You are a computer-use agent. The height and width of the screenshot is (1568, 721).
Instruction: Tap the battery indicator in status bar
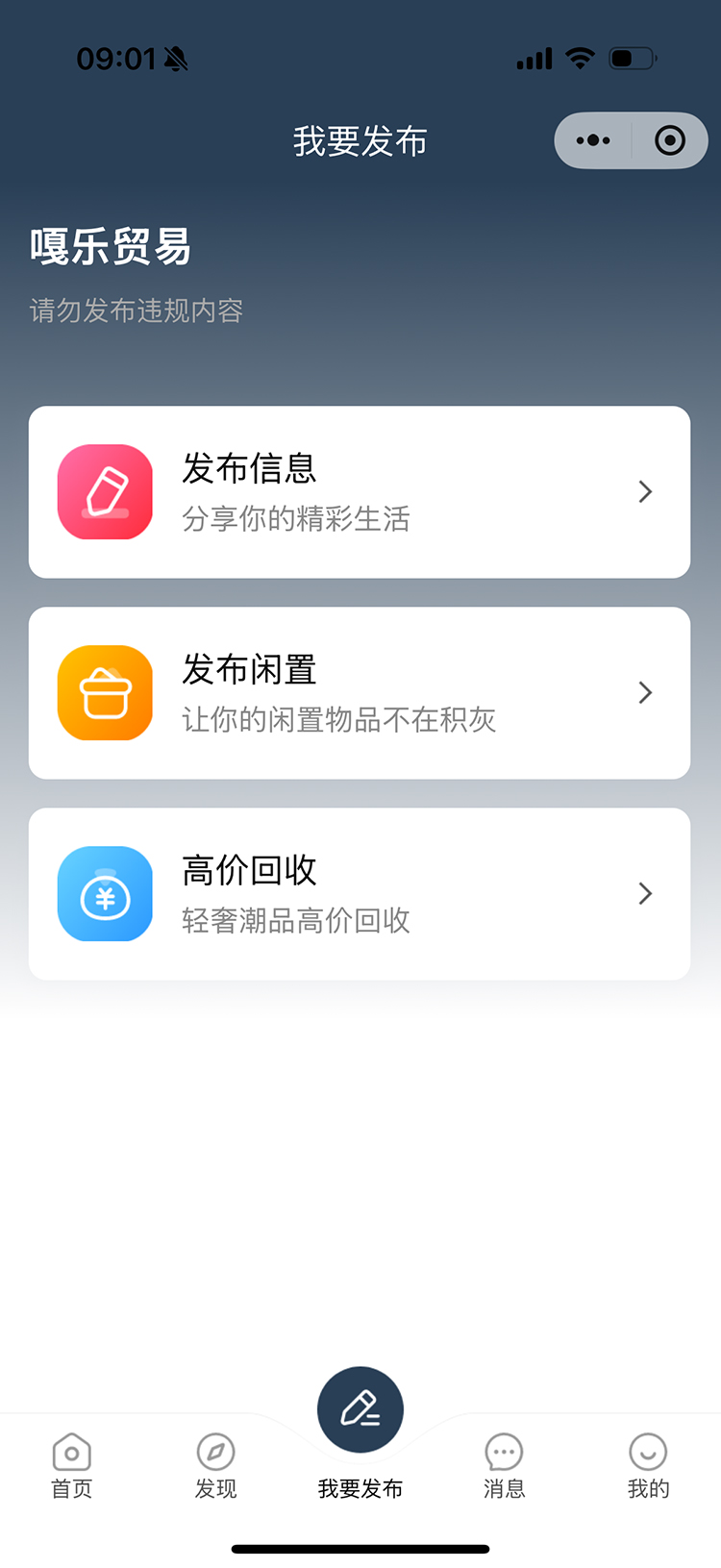[x=632, y=58]
